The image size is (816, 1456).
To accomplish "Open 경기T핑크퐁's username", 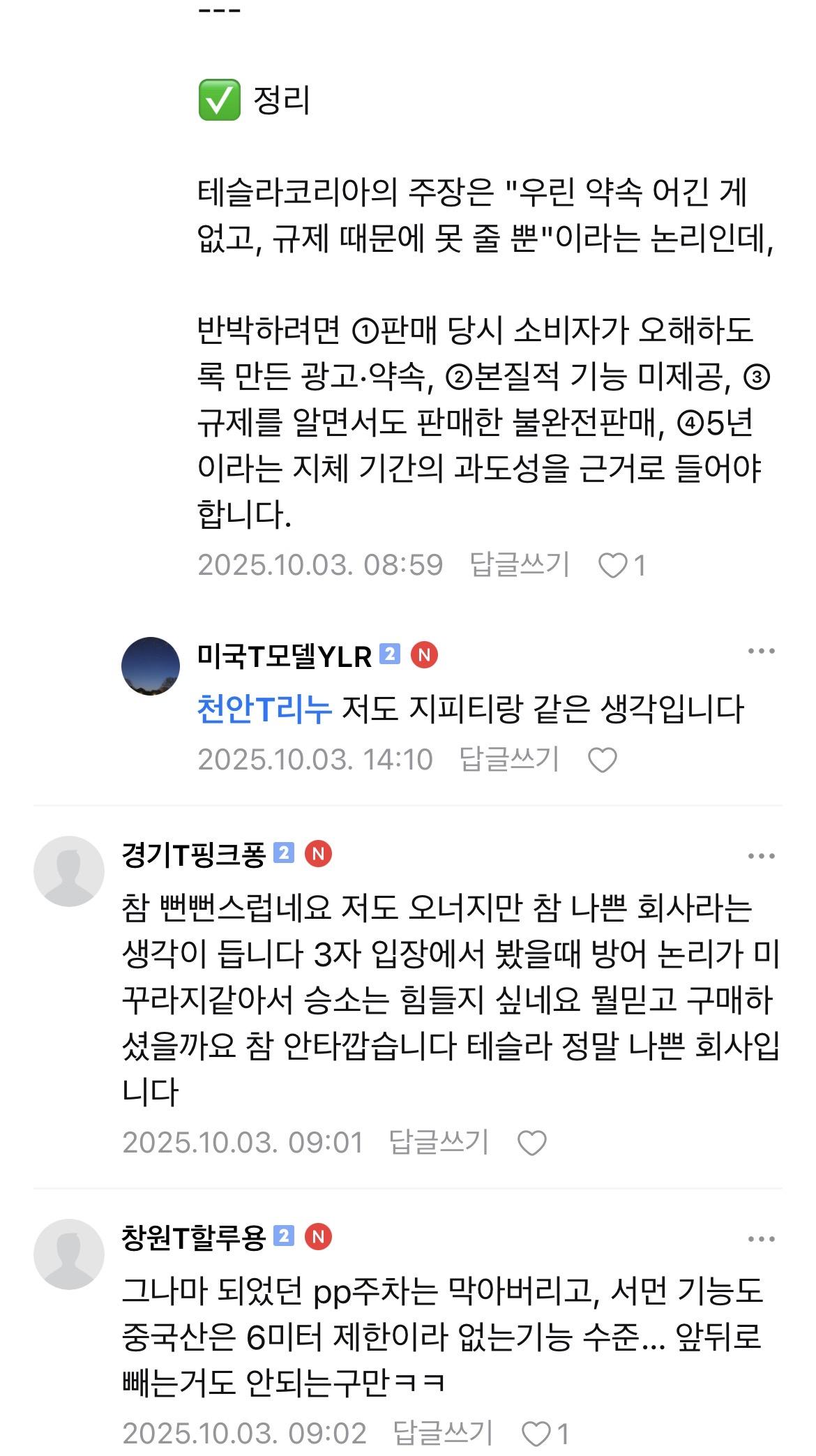I will [193, 855].
